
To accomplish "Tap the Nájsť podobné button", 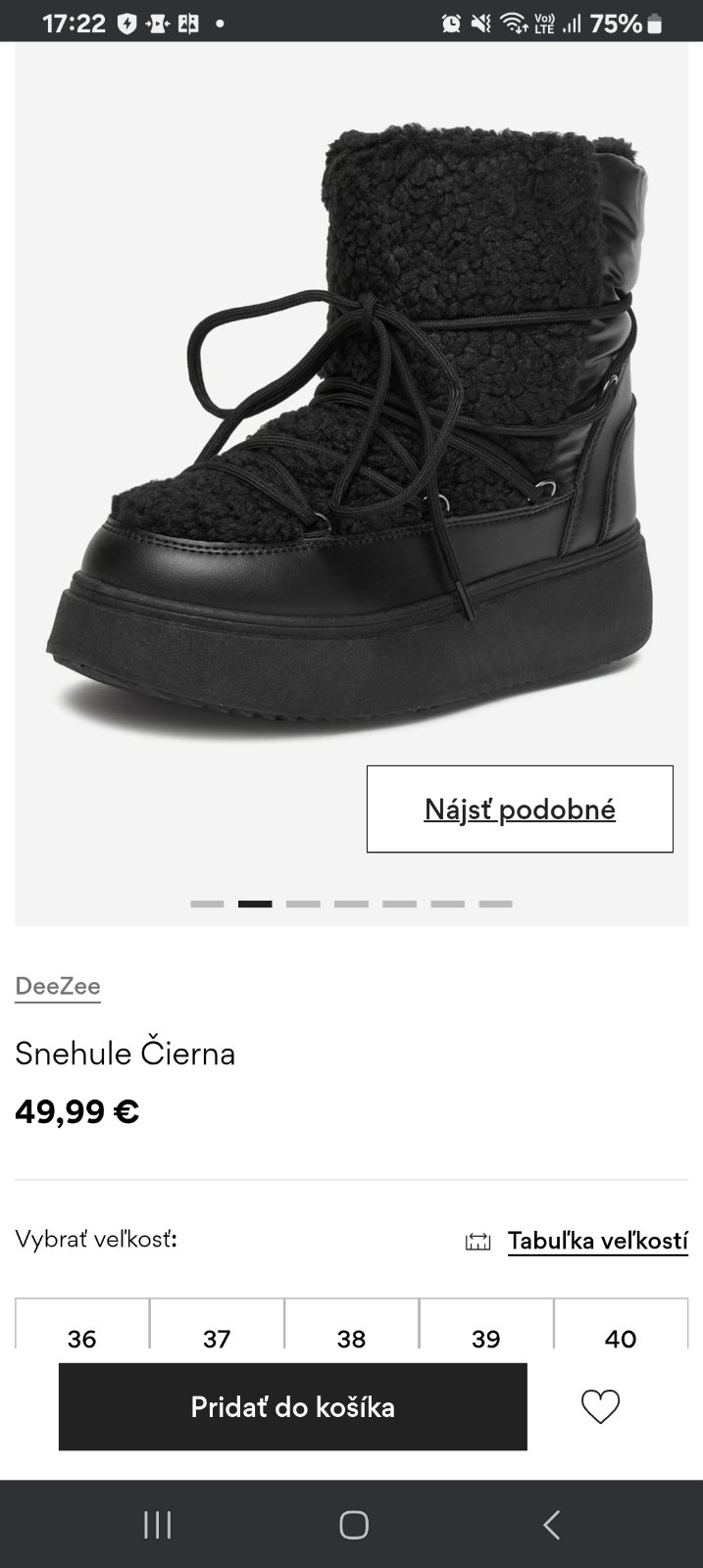I will click(520, 808).
